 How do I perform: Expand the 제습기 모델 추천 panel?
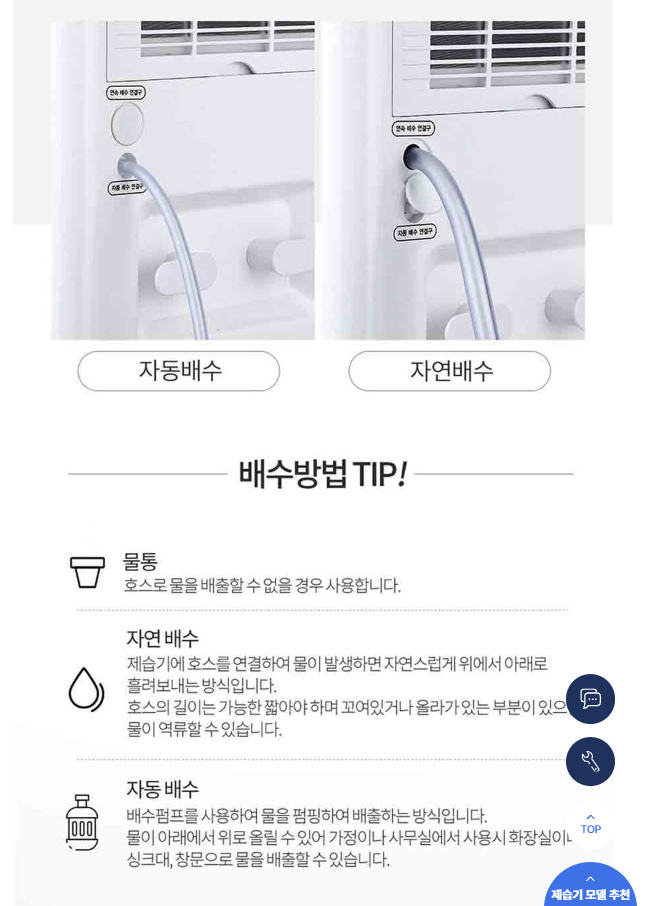(x=590, y=888)
